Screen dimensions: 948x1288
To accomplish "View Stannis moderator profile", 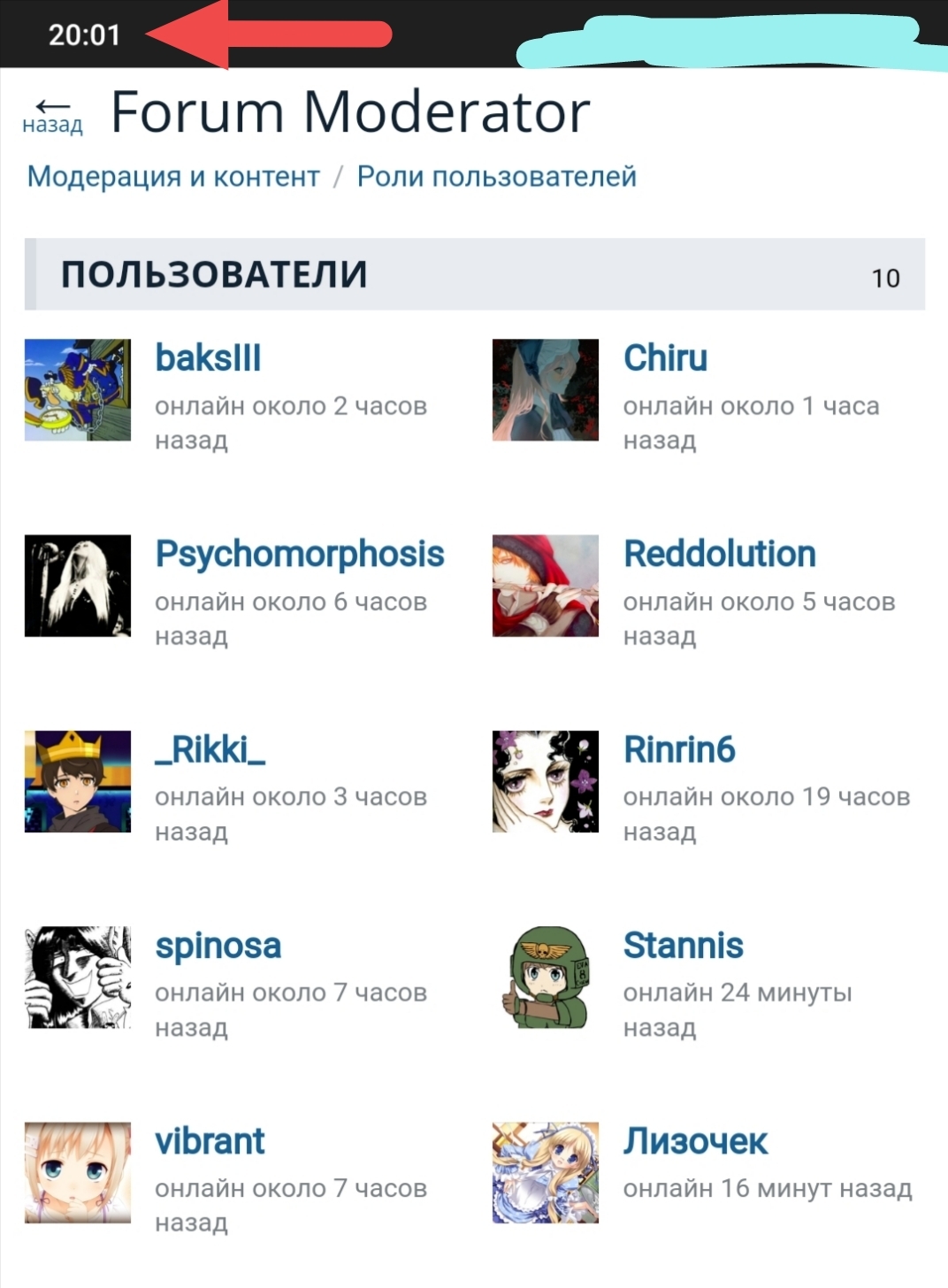I will point(683,946).
